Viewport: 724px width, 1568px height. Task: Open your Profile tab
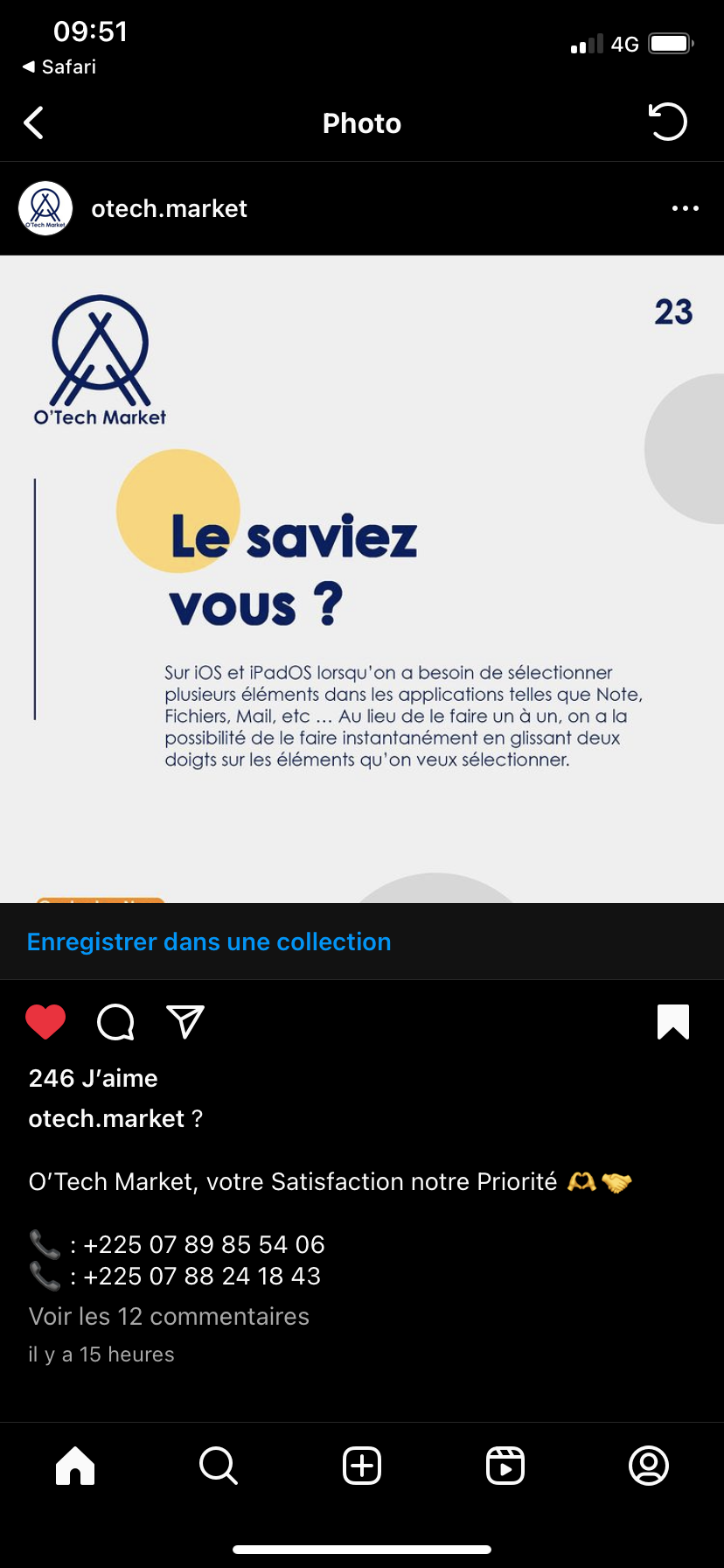coord(649,1466)
